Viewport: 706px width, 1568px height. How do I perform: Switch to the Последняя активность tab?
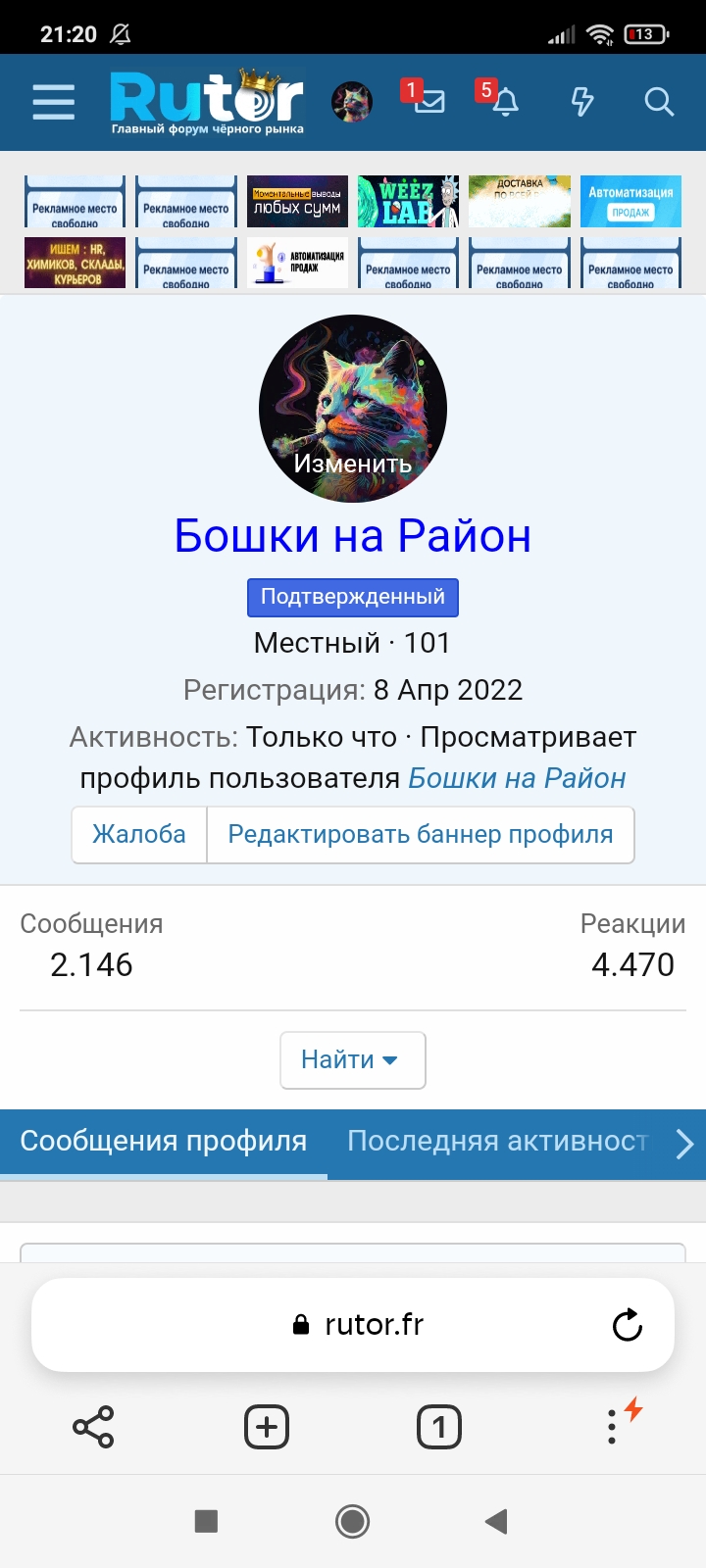(x=495, y=1142)
